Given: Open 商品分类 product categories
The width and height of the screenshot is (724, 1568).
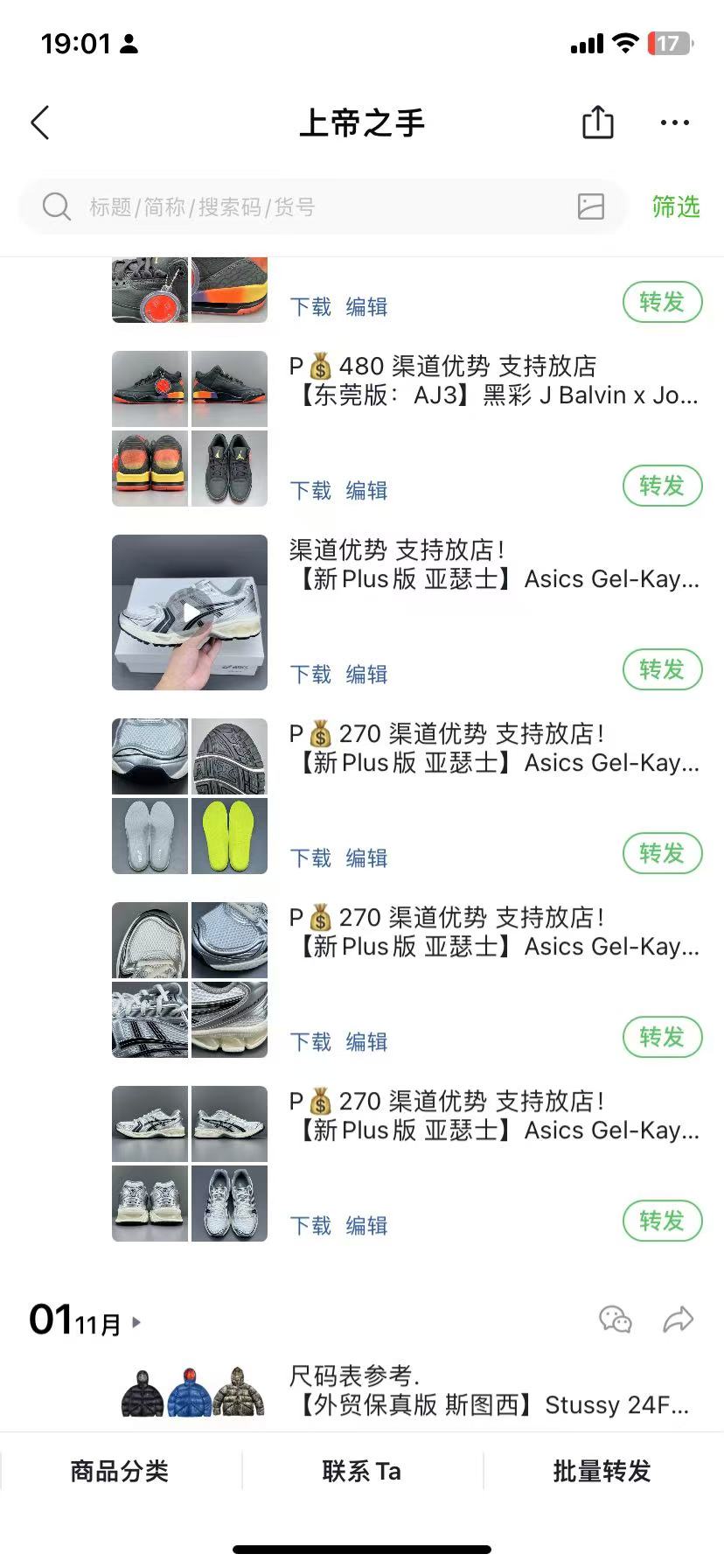Looking at the screenshot, I should (x=120, y=1471).
